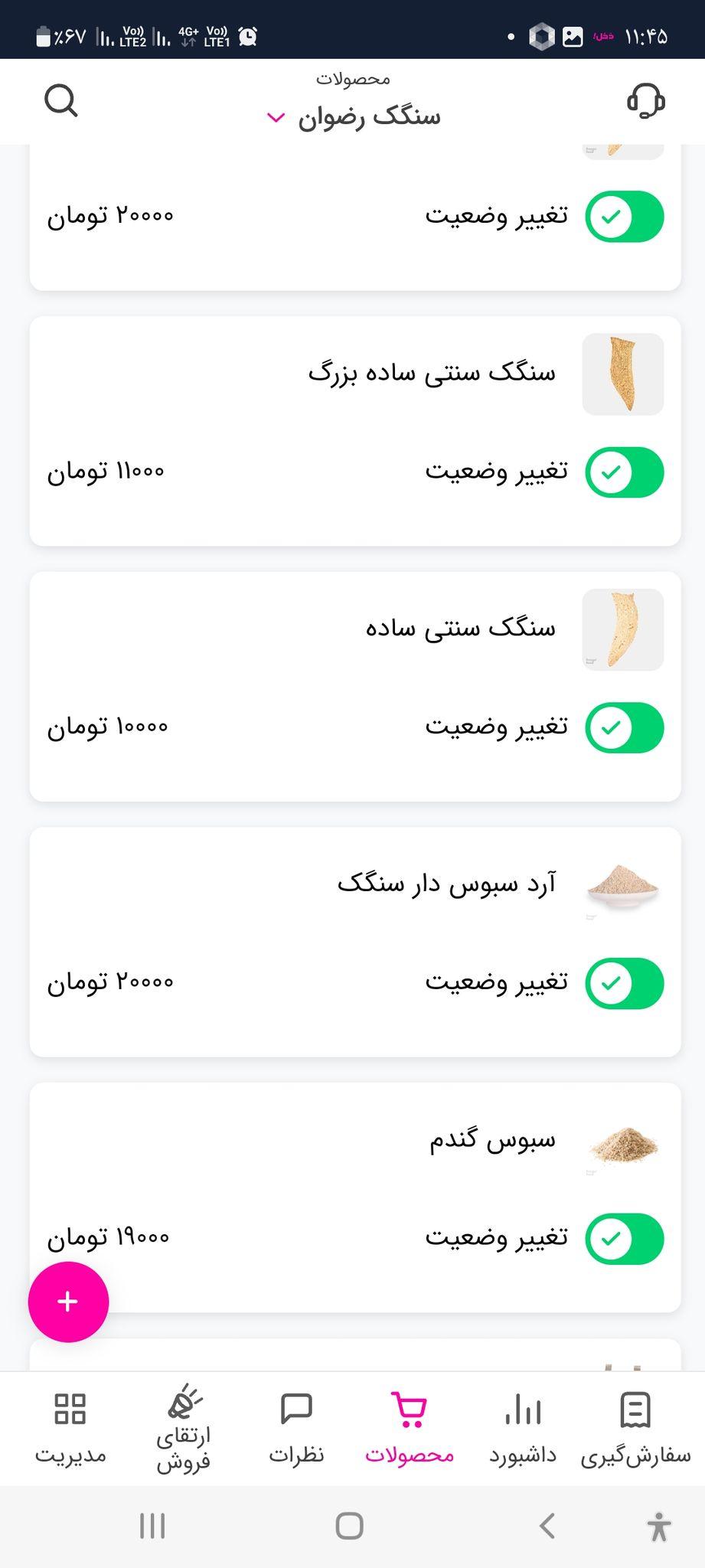
Task: Add a new product with plus button
Action: 68,1302
